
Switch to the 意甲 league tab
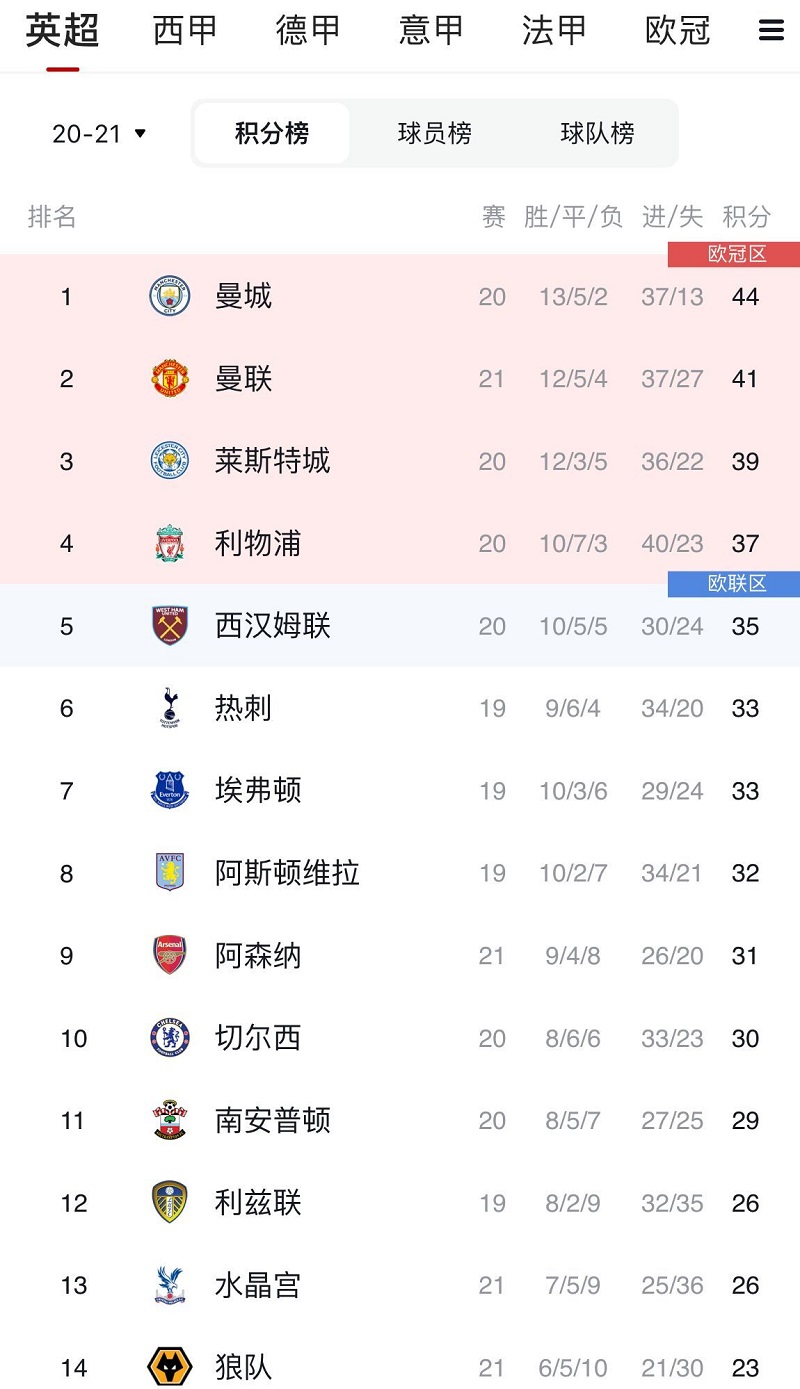[x=431, y=31]
